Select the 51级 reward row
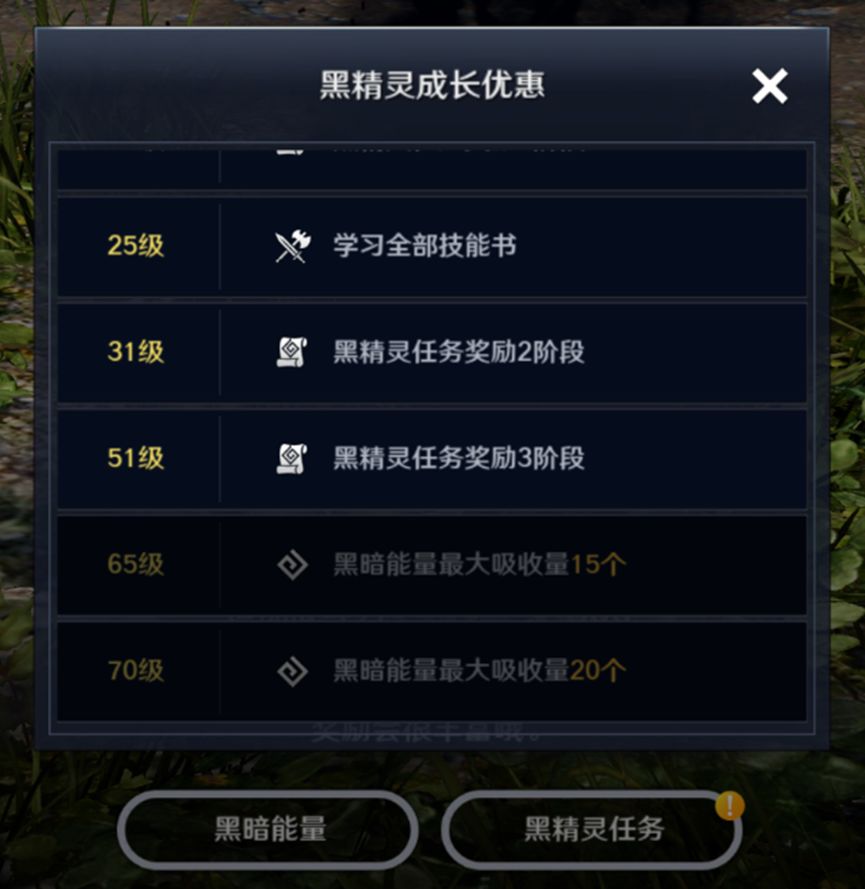Viewport: 865px width, 889px height. [432, 458]
